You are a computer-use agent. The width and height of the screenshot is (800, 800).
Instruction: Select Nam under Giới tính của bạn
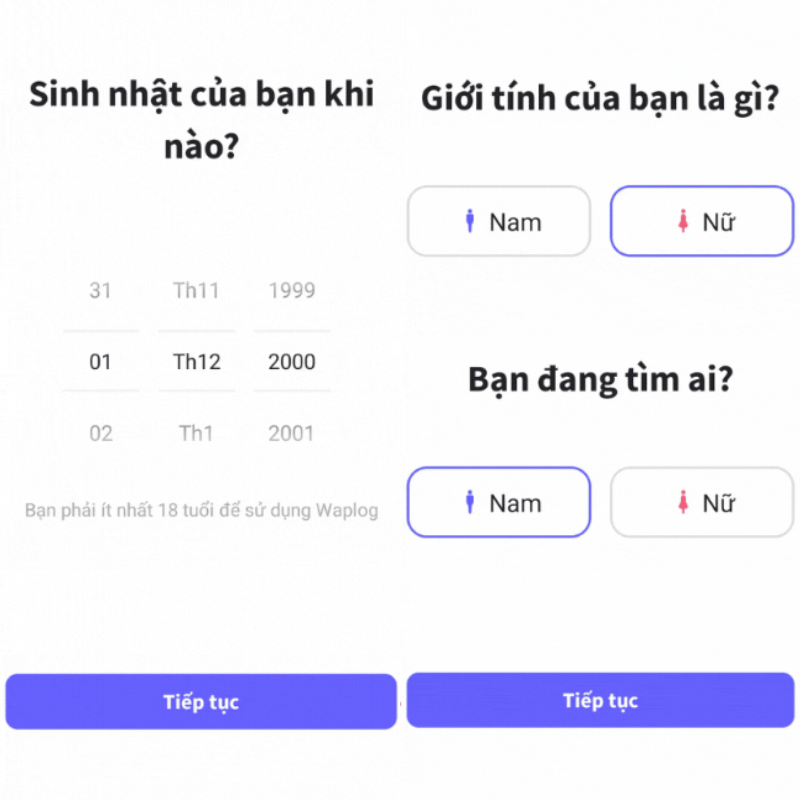(x=498, y=221)
